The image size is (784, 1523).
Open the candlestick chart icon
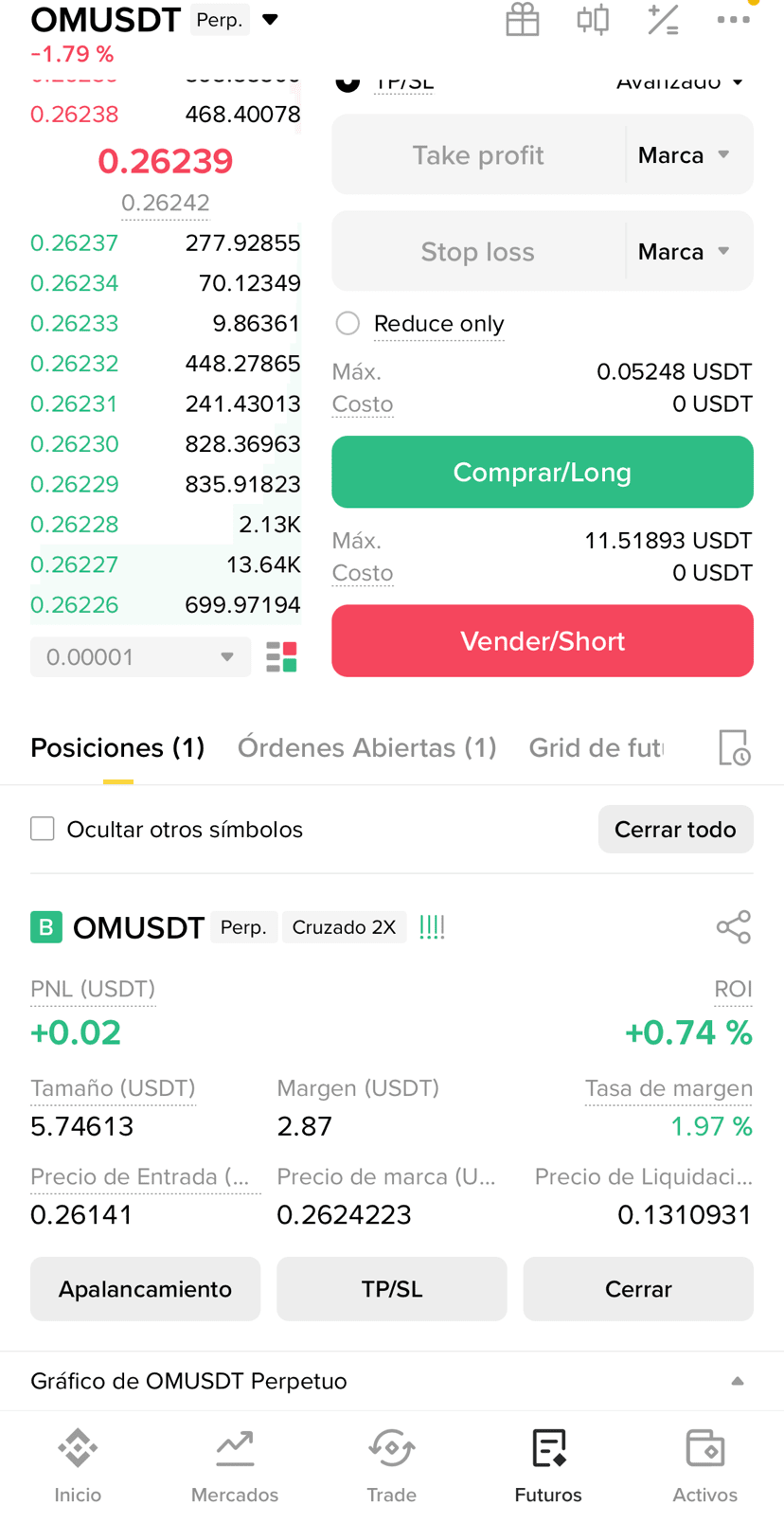click(x=593, y=20)
